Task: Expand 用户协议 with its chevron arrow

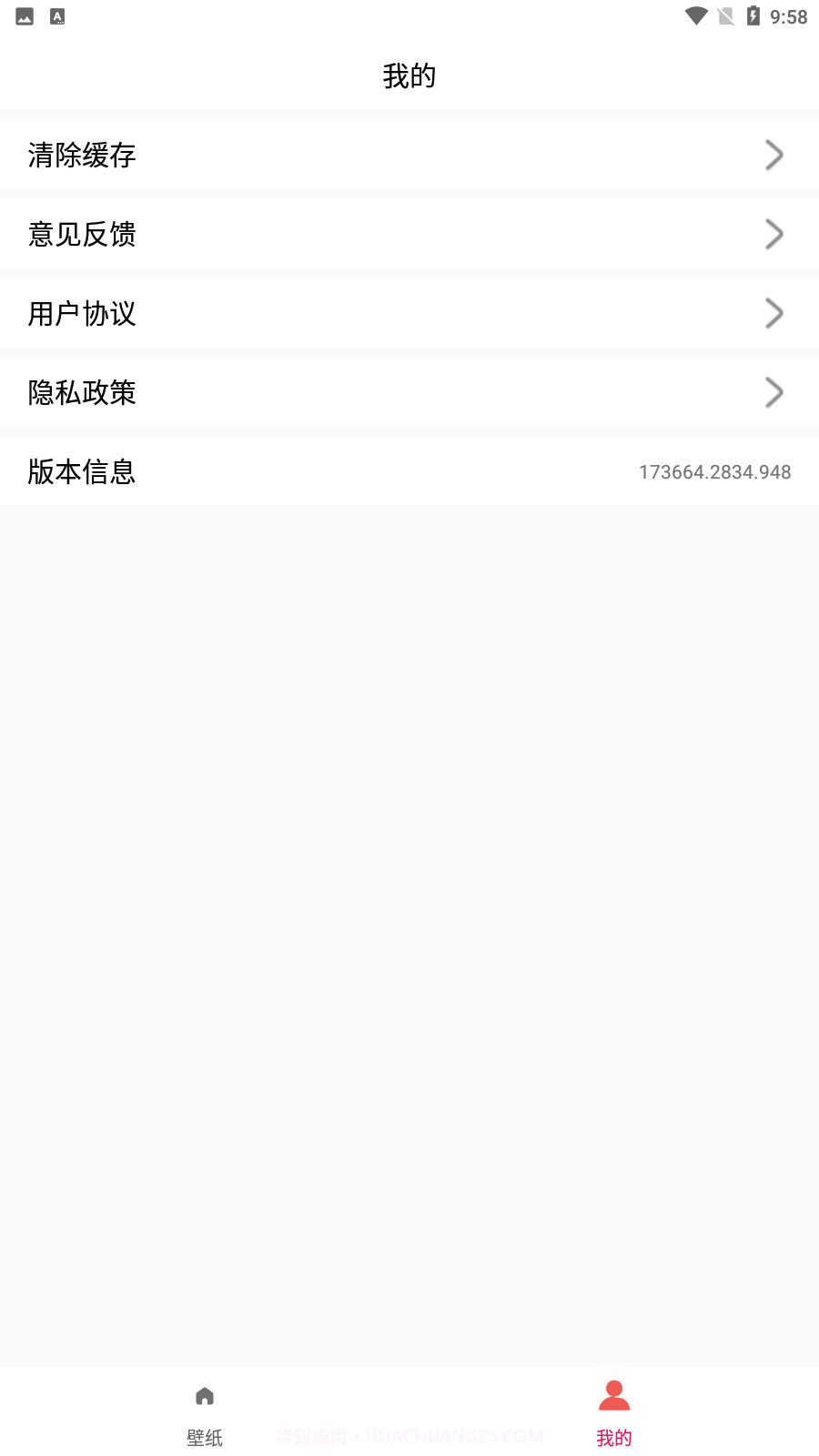Action: (x=774, y=313)
